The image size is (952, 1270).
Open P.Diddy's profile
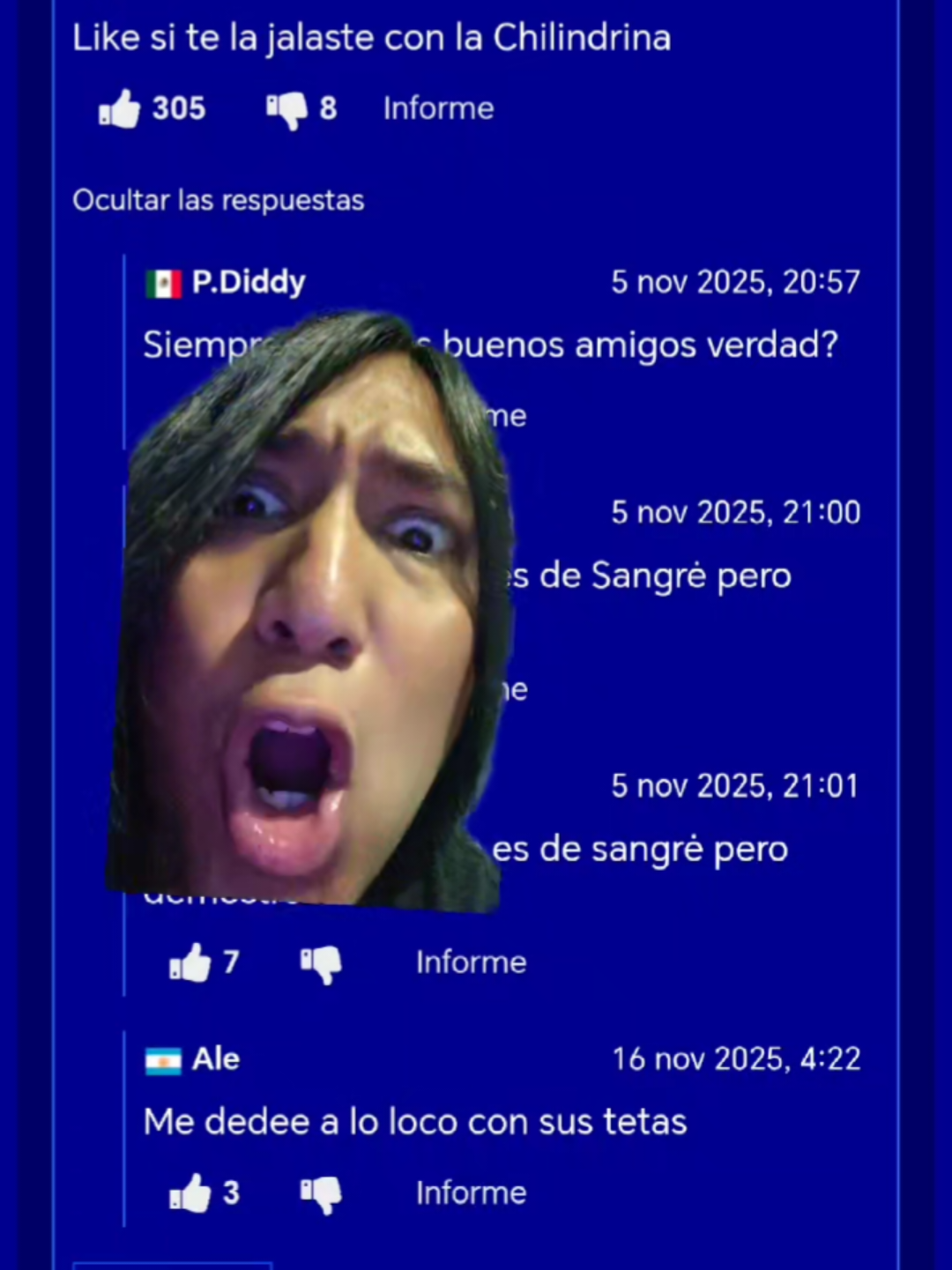tap(248, 282)
